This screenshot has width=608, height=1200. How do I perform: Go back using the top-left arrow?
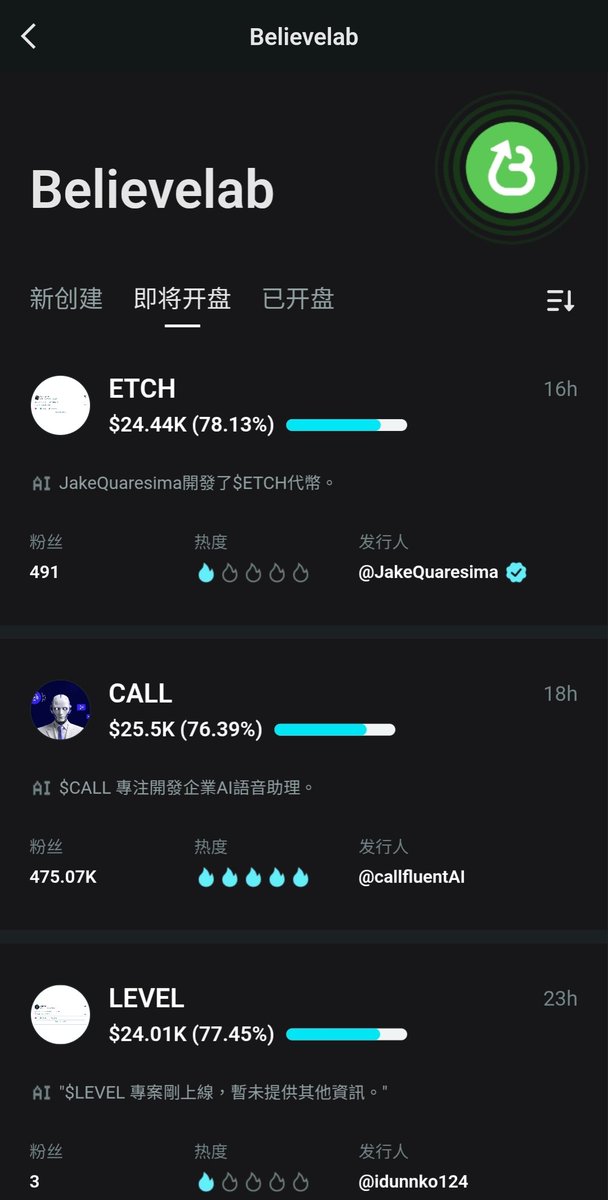click(x=28, y=37)
